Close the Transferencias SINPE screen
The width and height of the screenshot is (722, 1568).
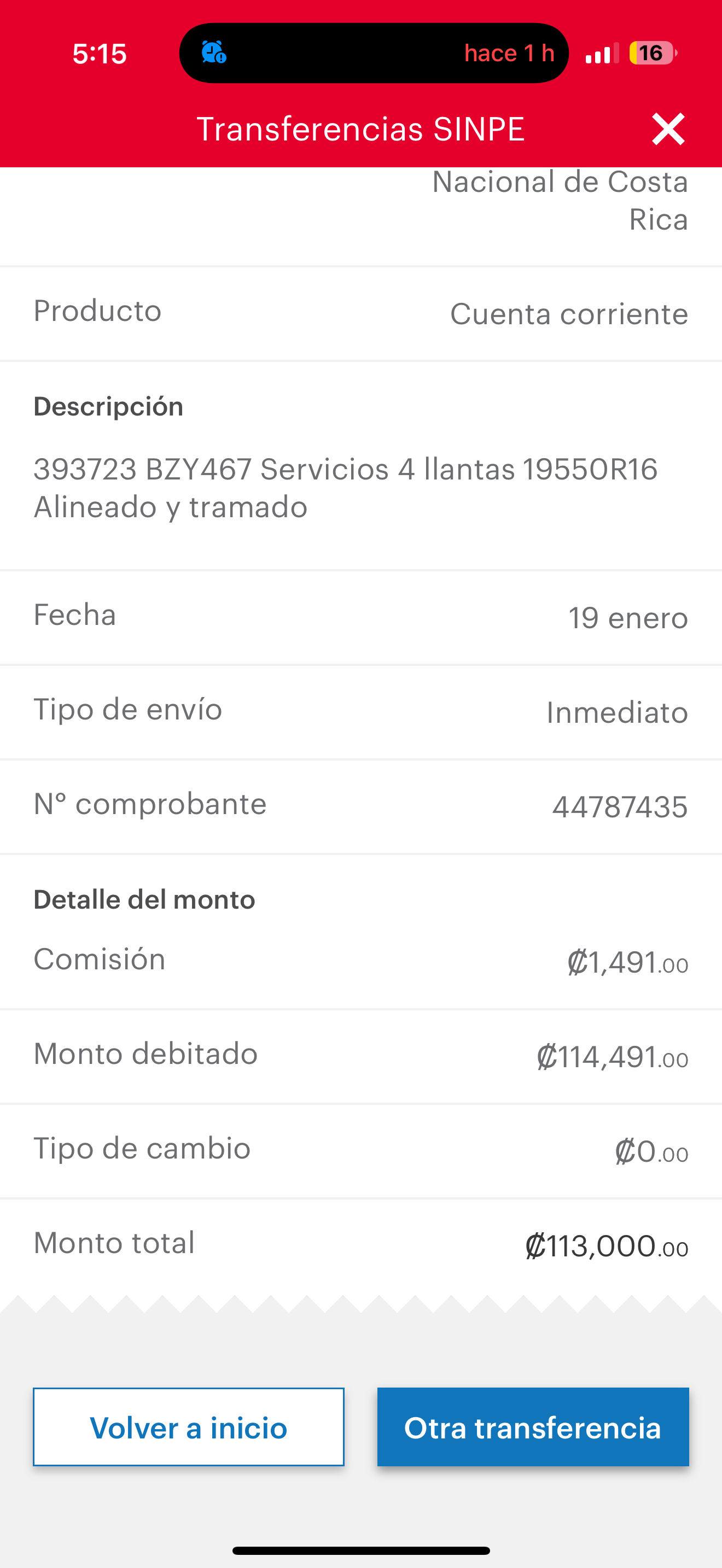668,129
